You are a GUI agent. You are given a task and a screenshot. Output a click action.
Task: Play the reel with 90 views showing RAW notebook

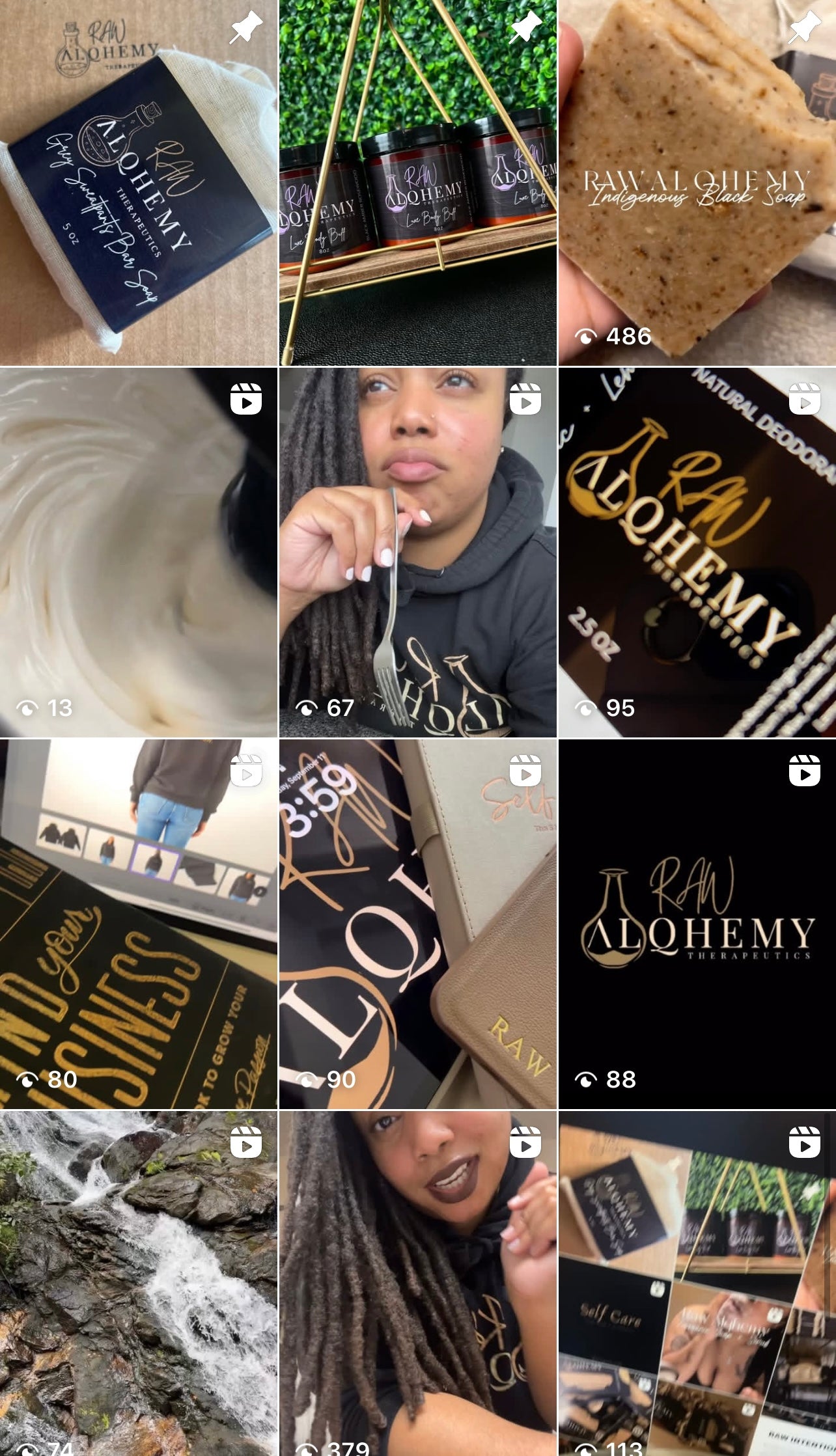(417, 924)
